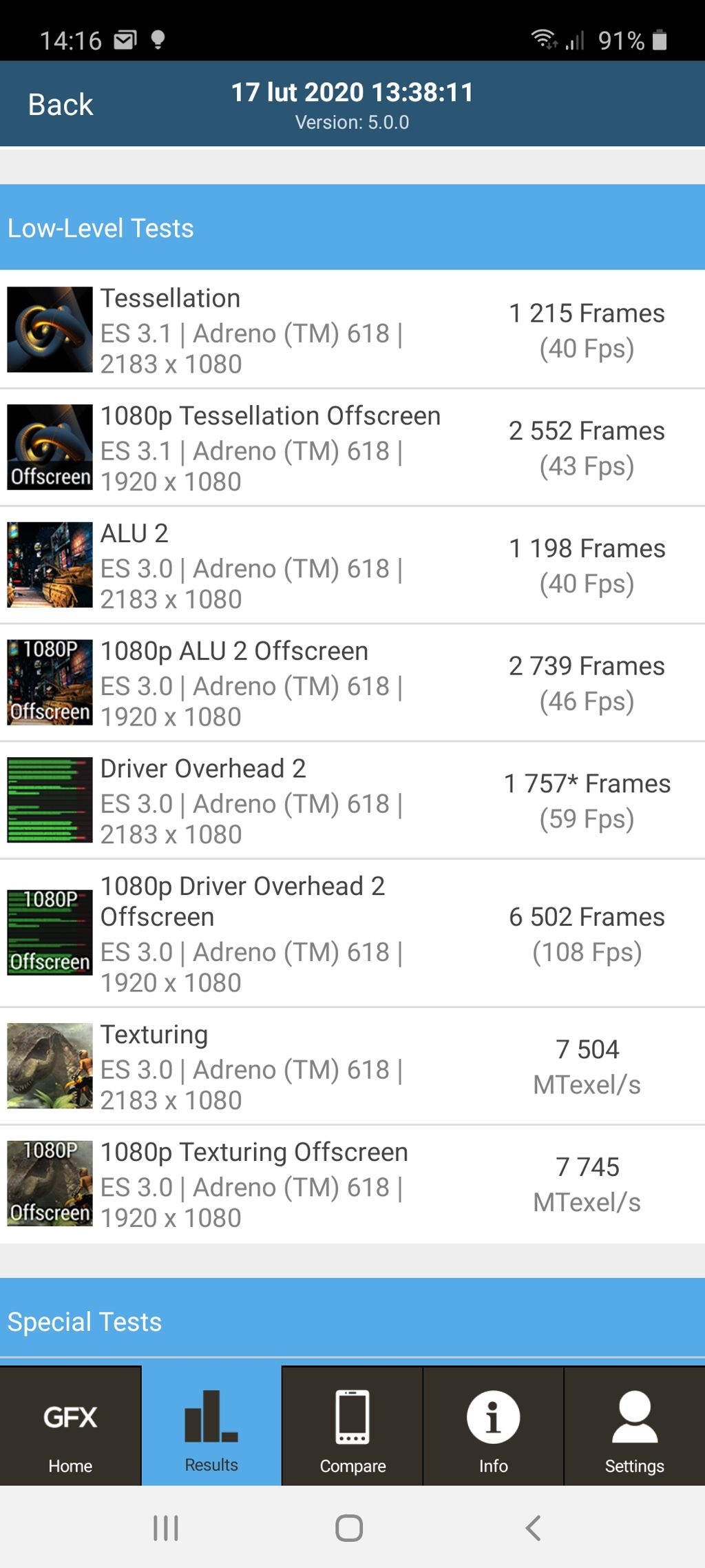Switch to the GFX Home tab
705x1568 pixels.
(x=70, y=1427)
